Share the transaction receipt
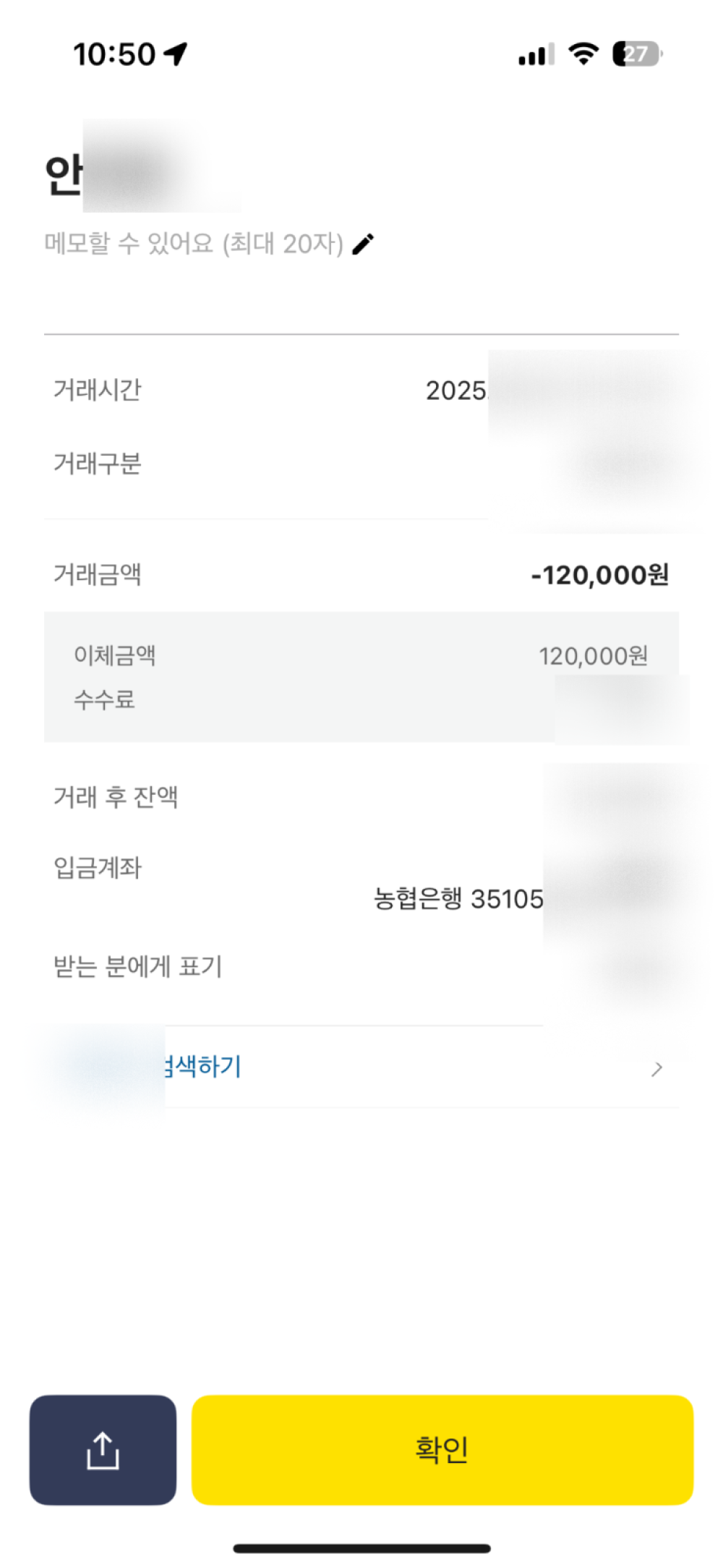 (x=103, y=1449)
